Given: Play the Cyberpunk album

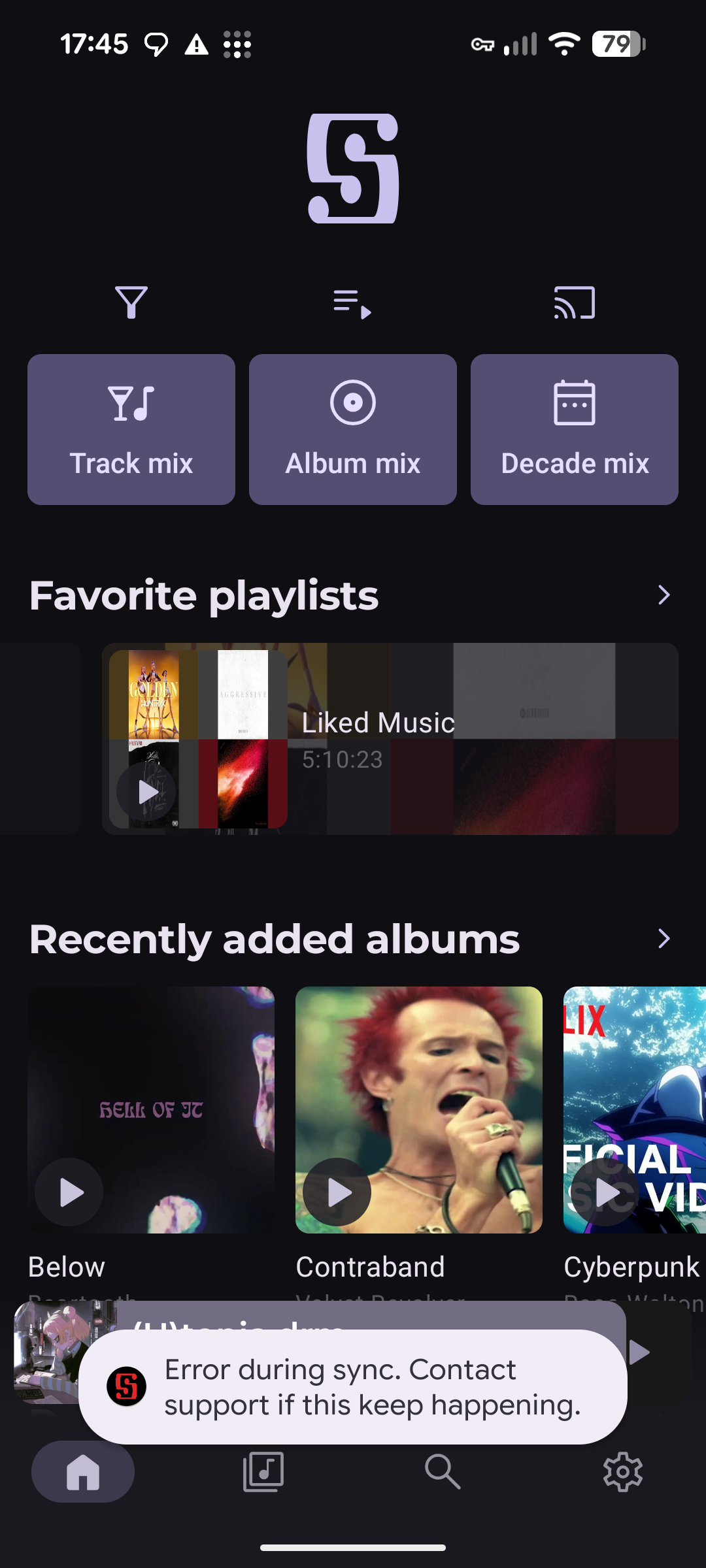Looking at the screenshot, I should 605,1192.
